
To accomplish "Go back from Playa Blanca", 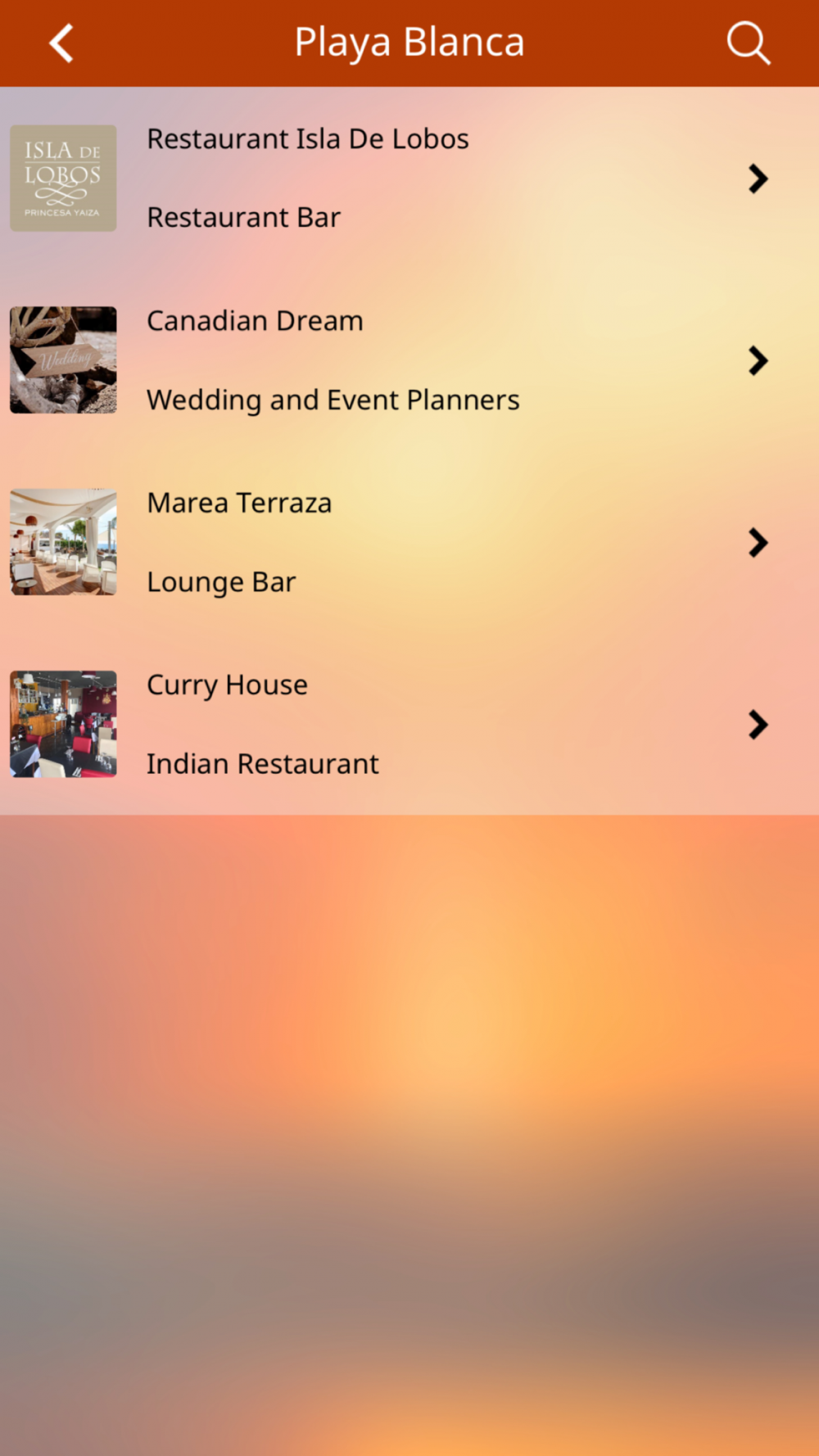I will (61, 43).
